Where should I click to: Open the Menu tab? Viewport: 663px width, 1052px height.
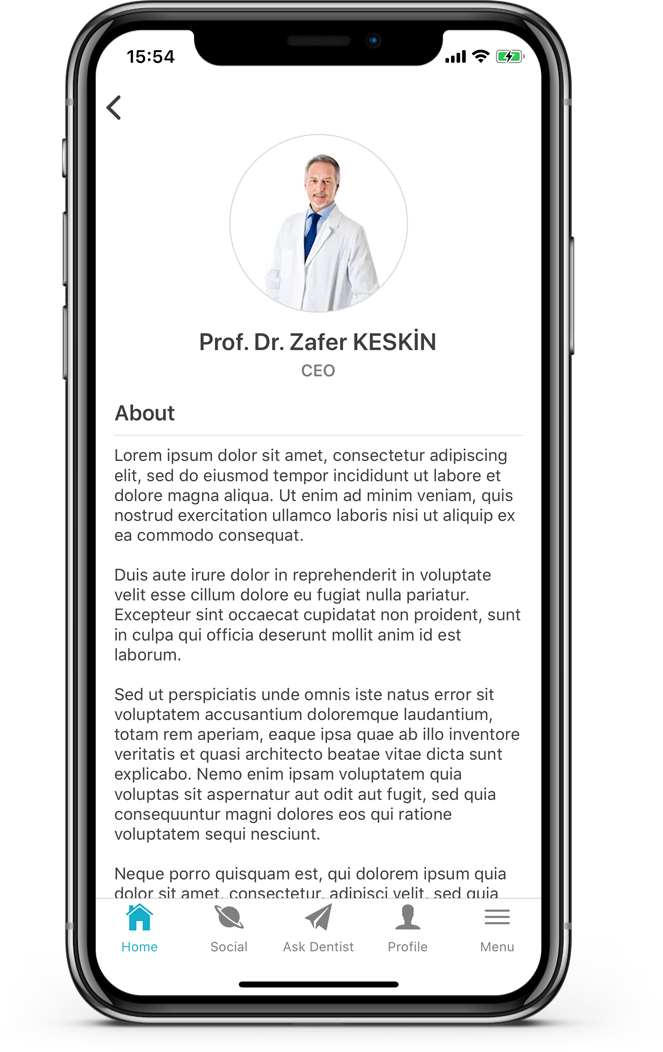(x=497, y=928)
